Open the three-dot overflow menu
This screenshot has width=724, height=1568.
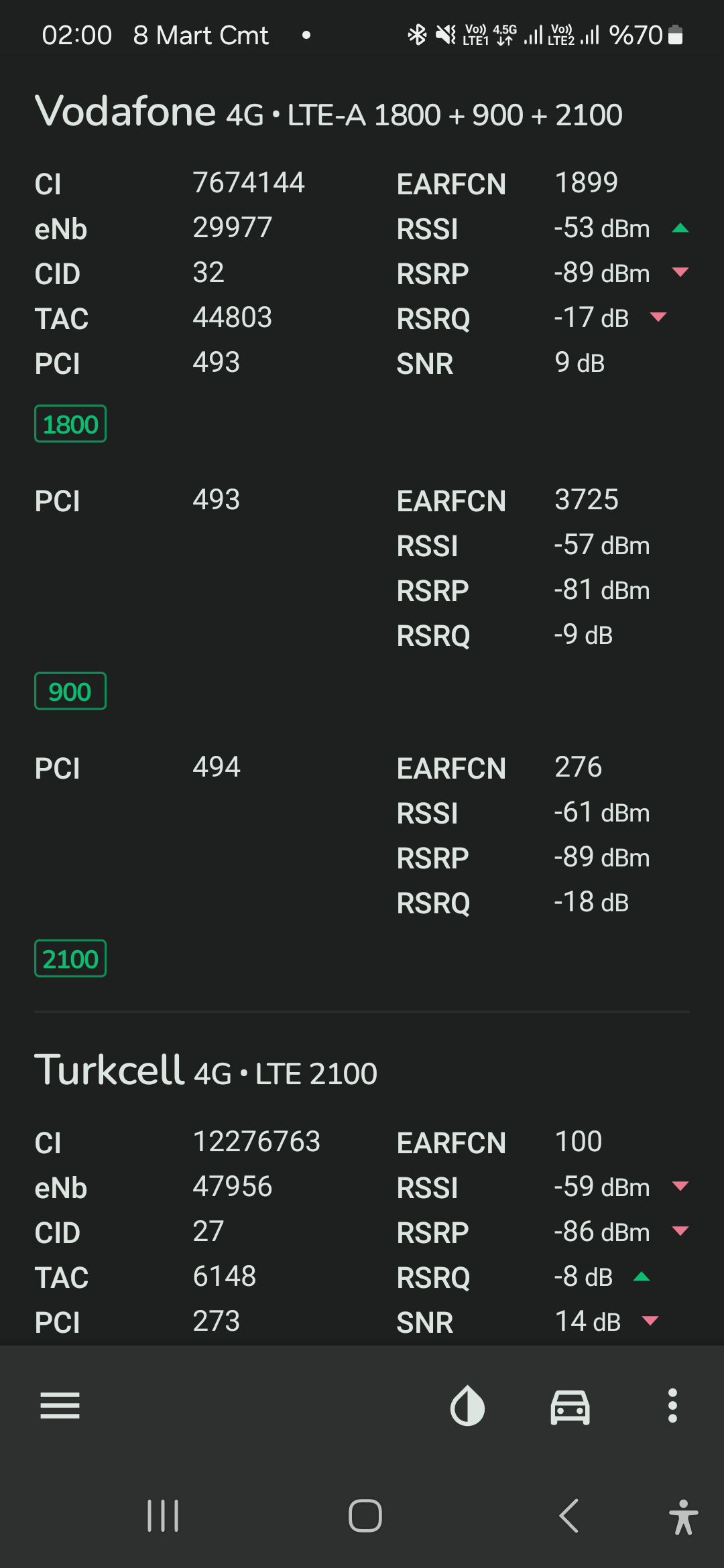(x=672, y=1405)
